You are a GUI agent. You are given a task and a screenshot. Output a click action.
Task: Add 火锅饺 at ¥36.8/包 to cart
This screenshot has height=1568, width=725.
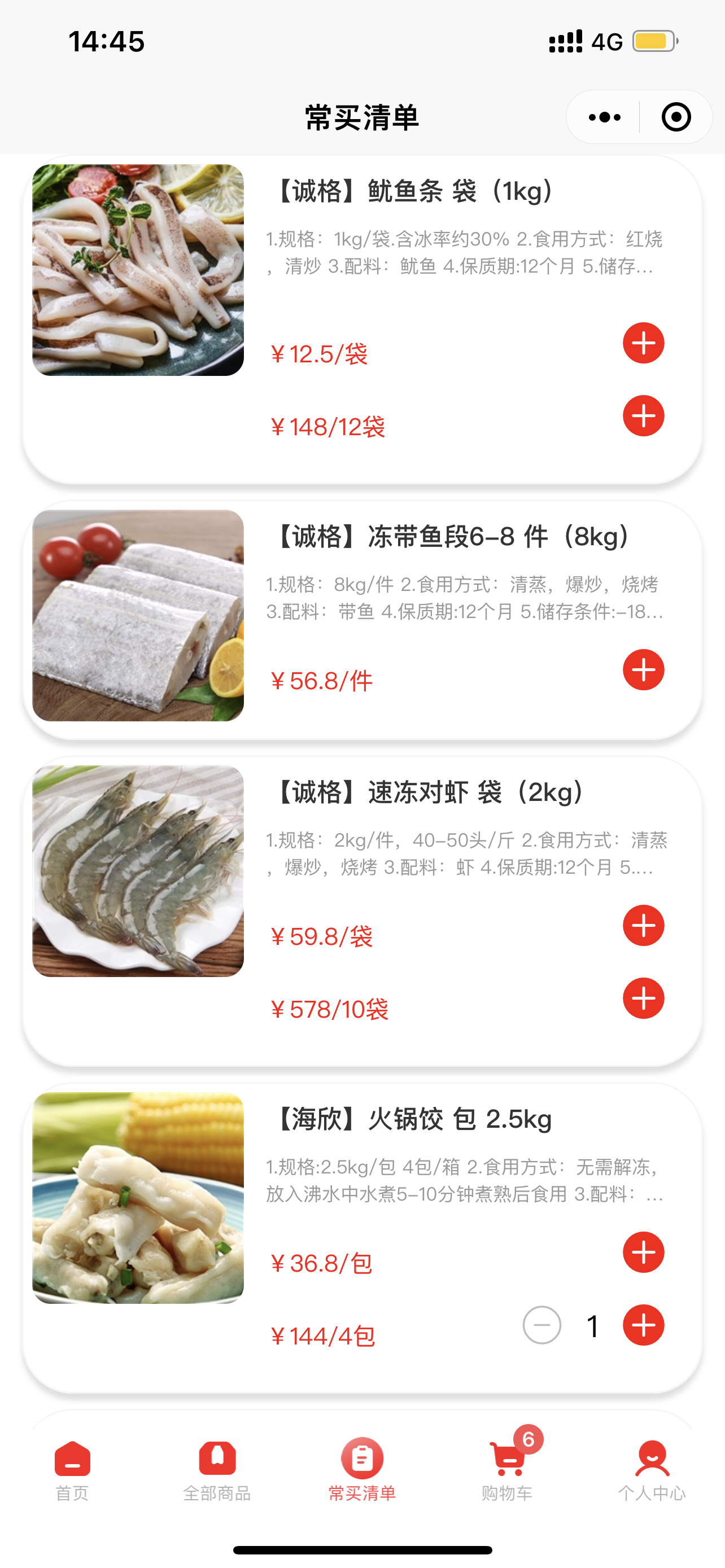tap(643, 1252)
